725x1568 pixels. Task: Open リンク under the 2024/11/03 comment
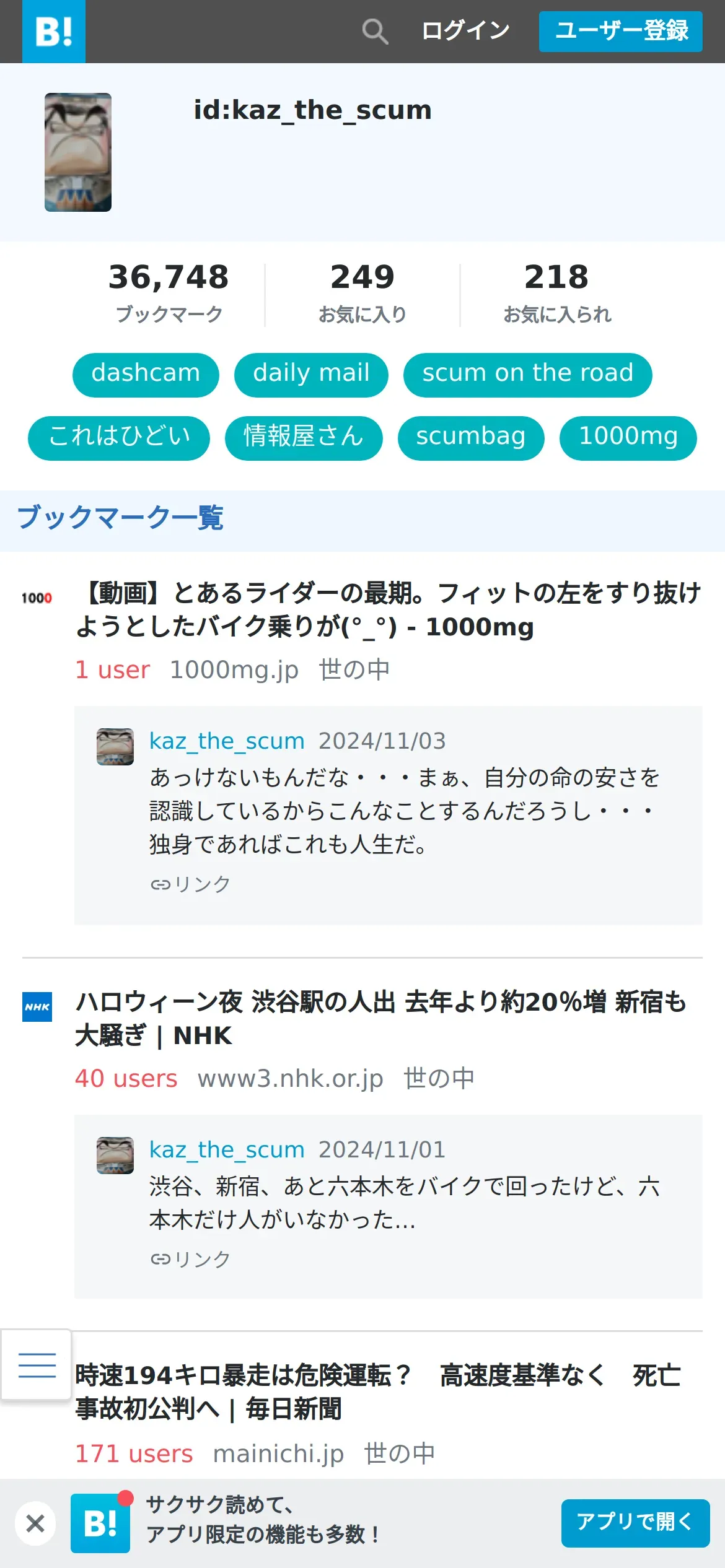coord(190,884)
